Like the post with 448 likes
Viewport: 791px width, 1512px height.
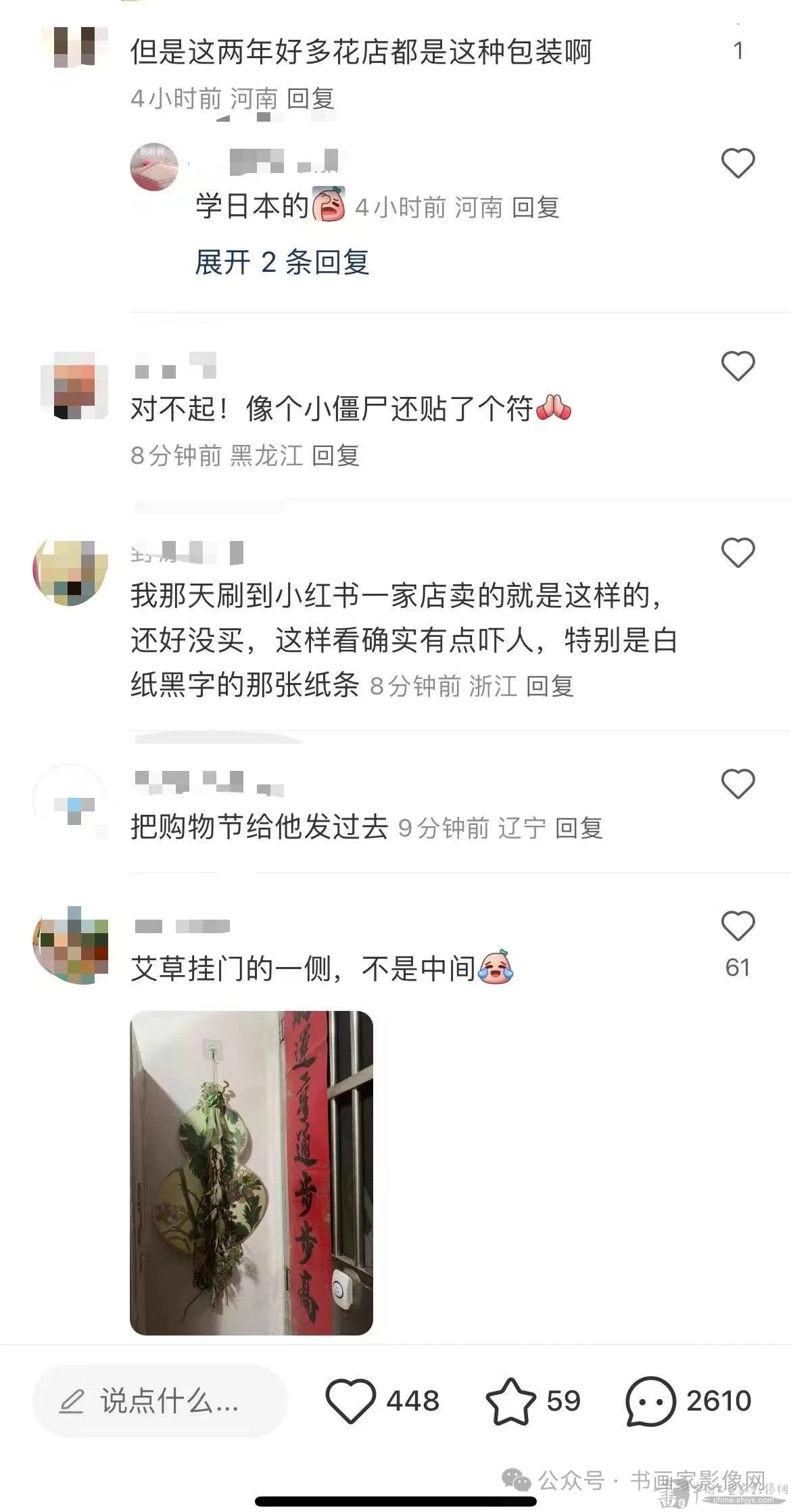pyautogui.click(x=351, y=1401)
